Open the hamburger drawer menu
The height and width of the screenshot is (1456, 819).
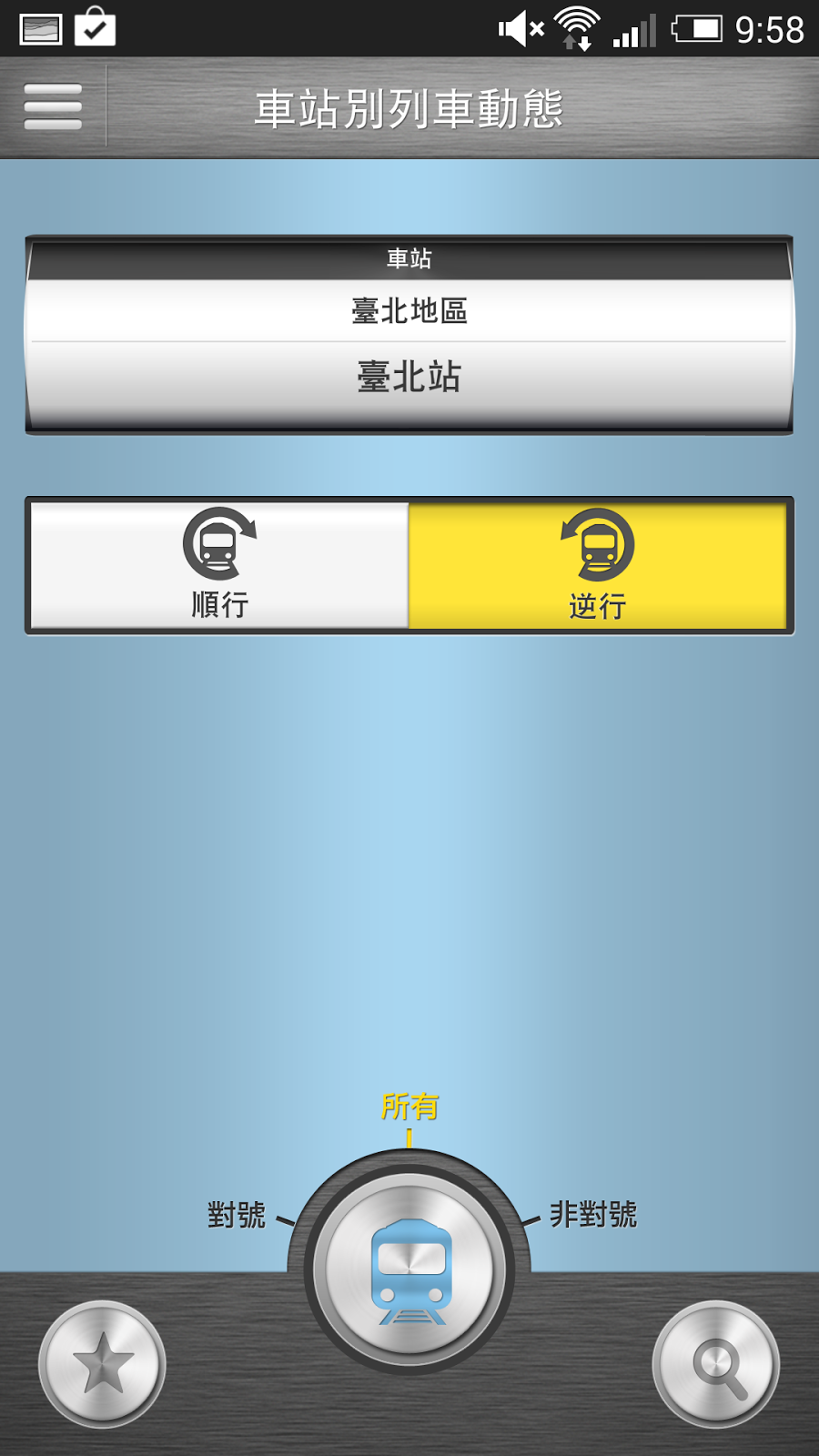point(53,107)
